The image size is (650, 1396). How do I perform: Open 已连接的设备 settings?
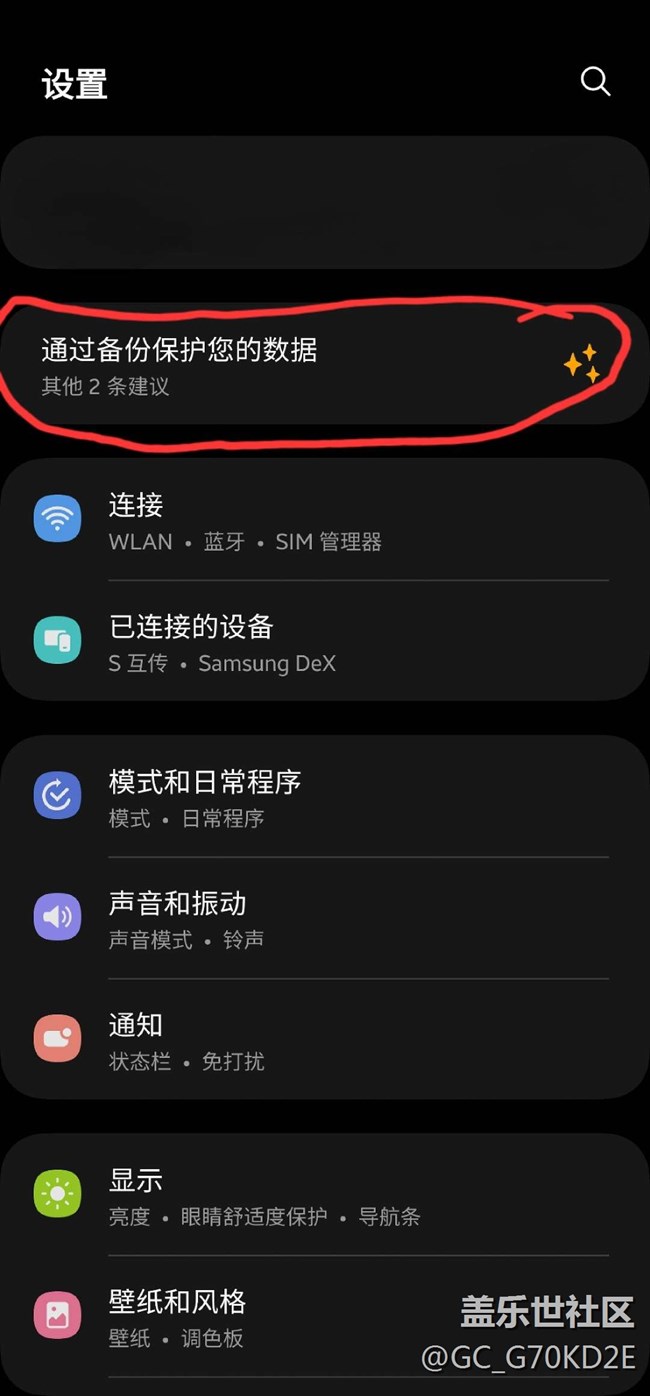pyautogui.click(x=325, y=642)
